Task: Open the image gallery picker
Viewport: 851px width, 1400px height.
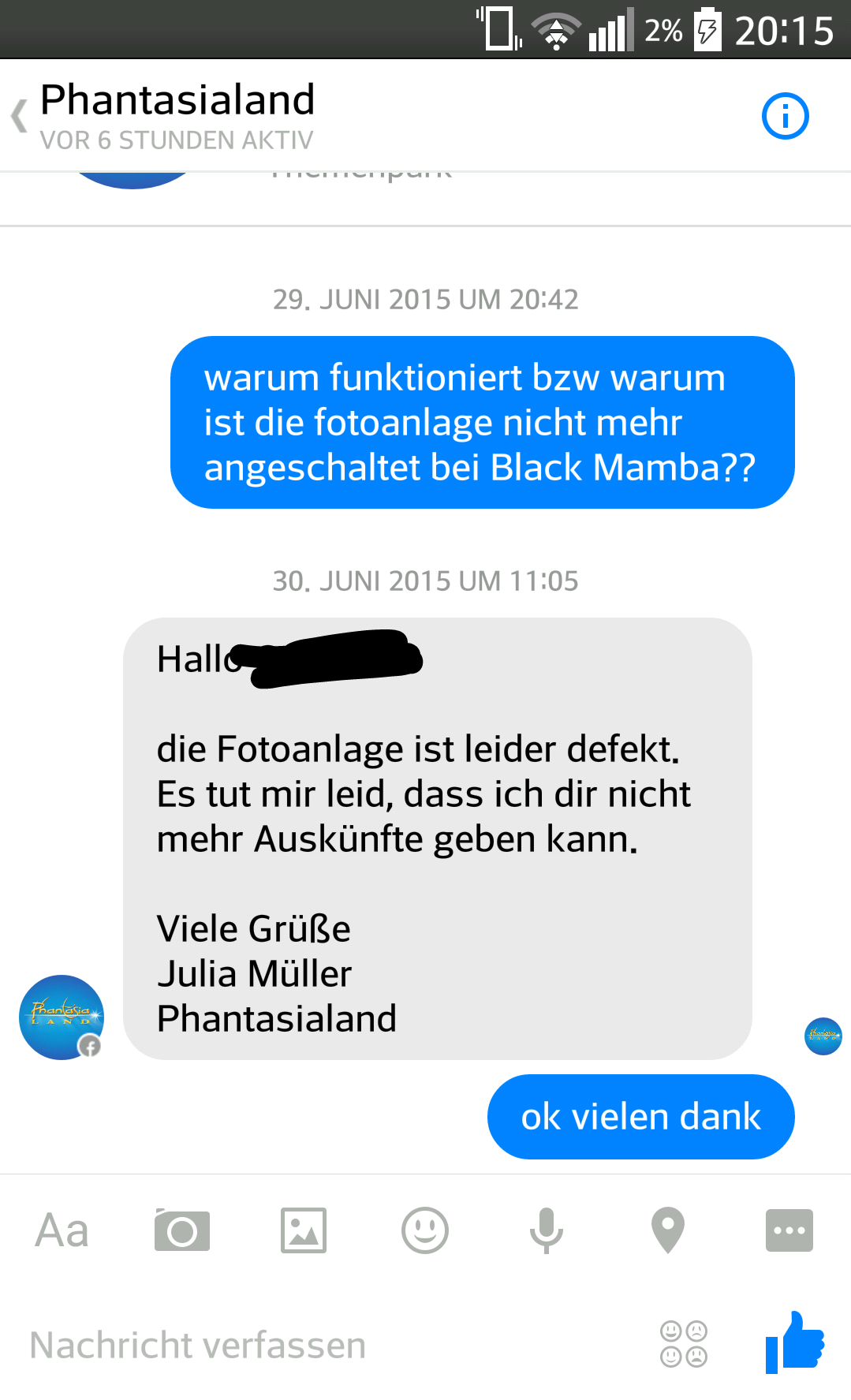Action: point(304,1230)
